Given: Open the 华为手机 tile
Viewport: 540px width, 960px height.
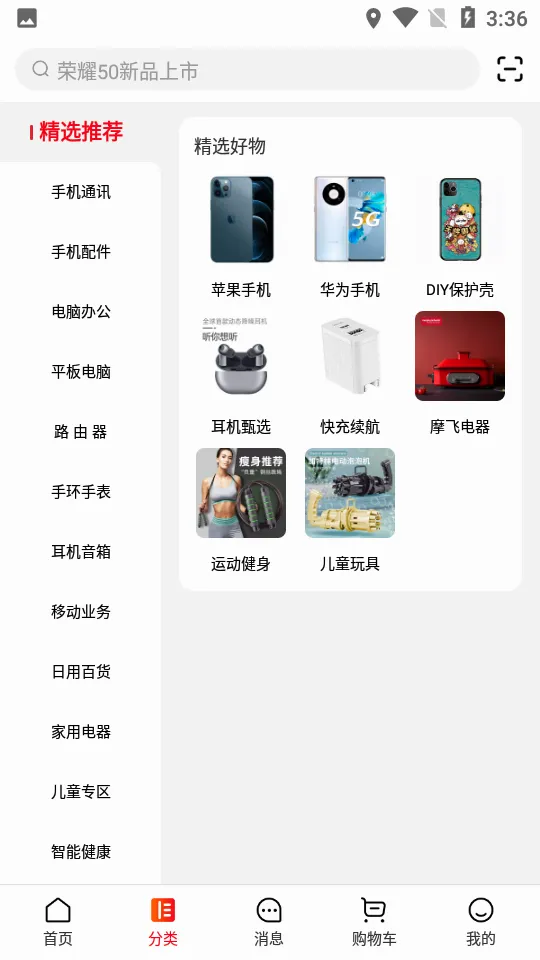Looking at the screenshot, I should [x=350, y=237].
